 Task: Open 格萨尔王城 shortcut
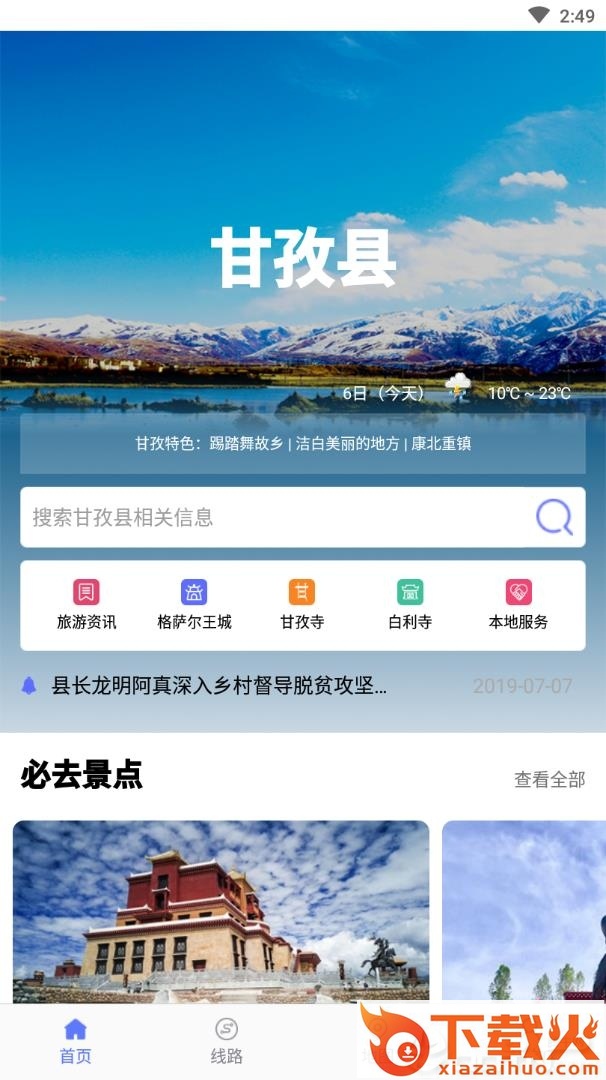194,604
